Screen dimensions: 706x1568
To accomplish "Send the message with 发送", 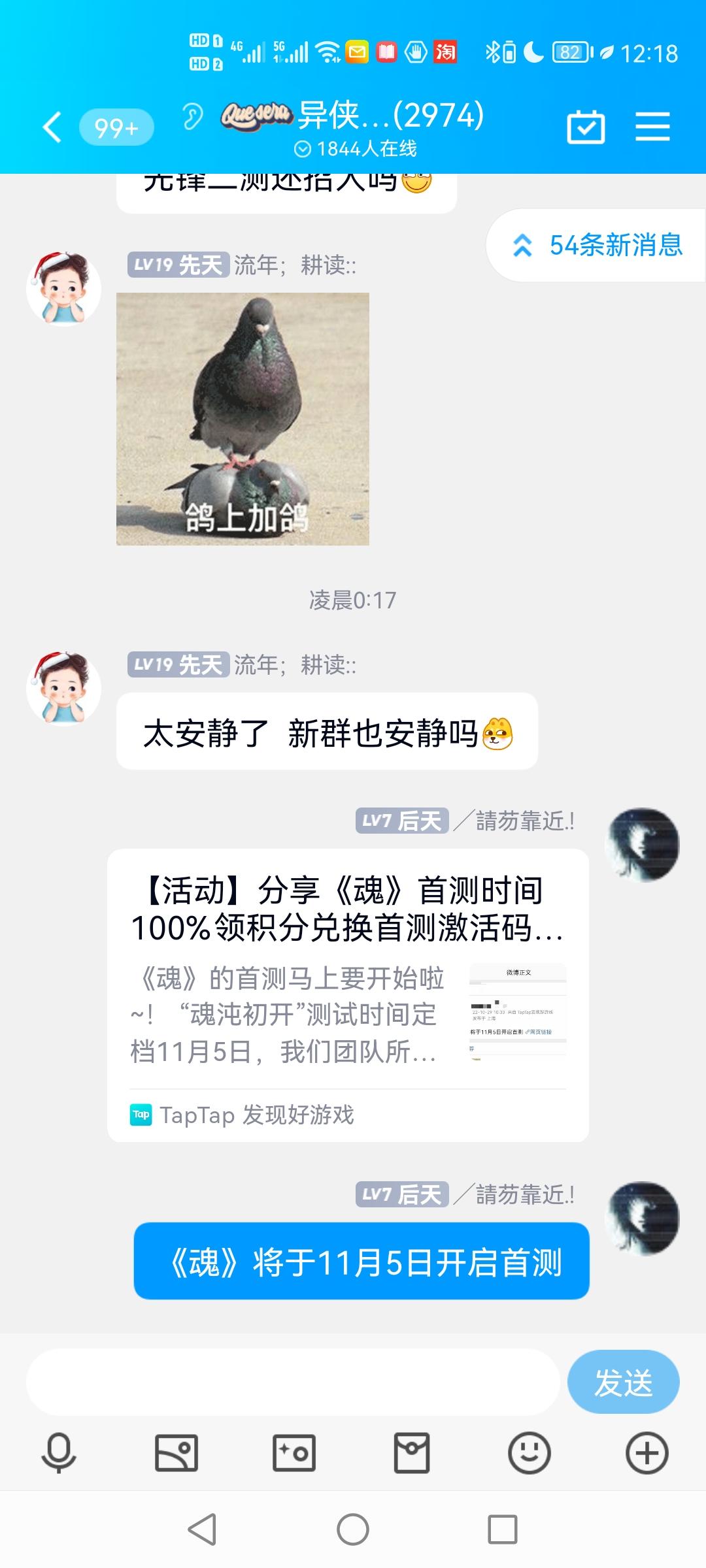I will tap(623, 1382).
